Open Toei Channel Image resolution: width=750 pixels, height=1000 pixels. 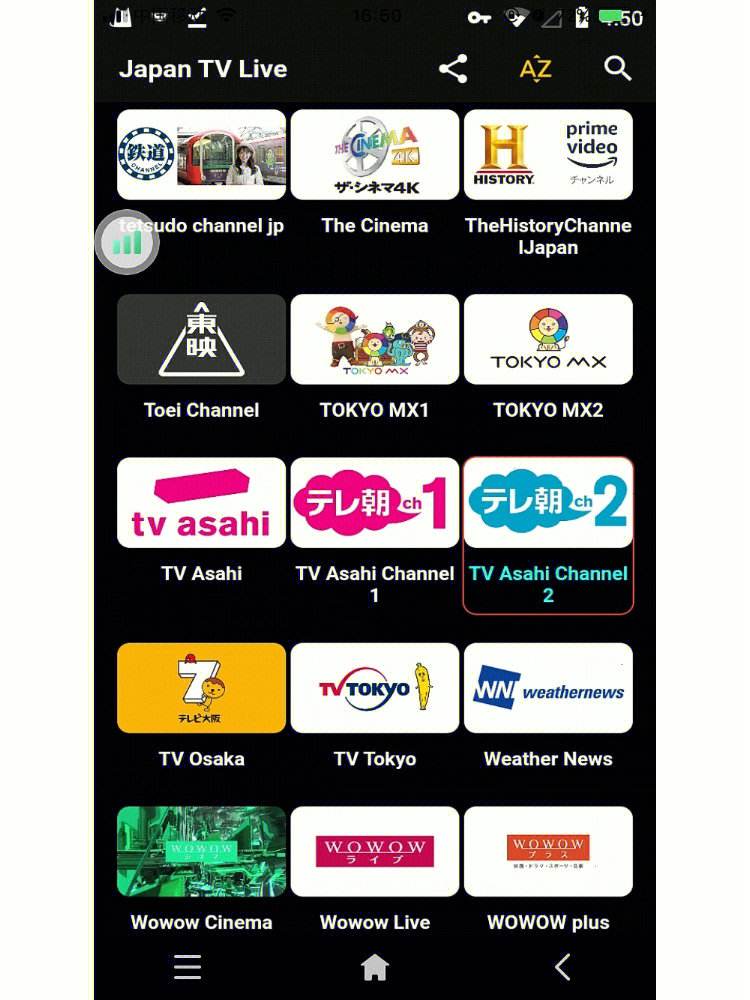point(201,340)
